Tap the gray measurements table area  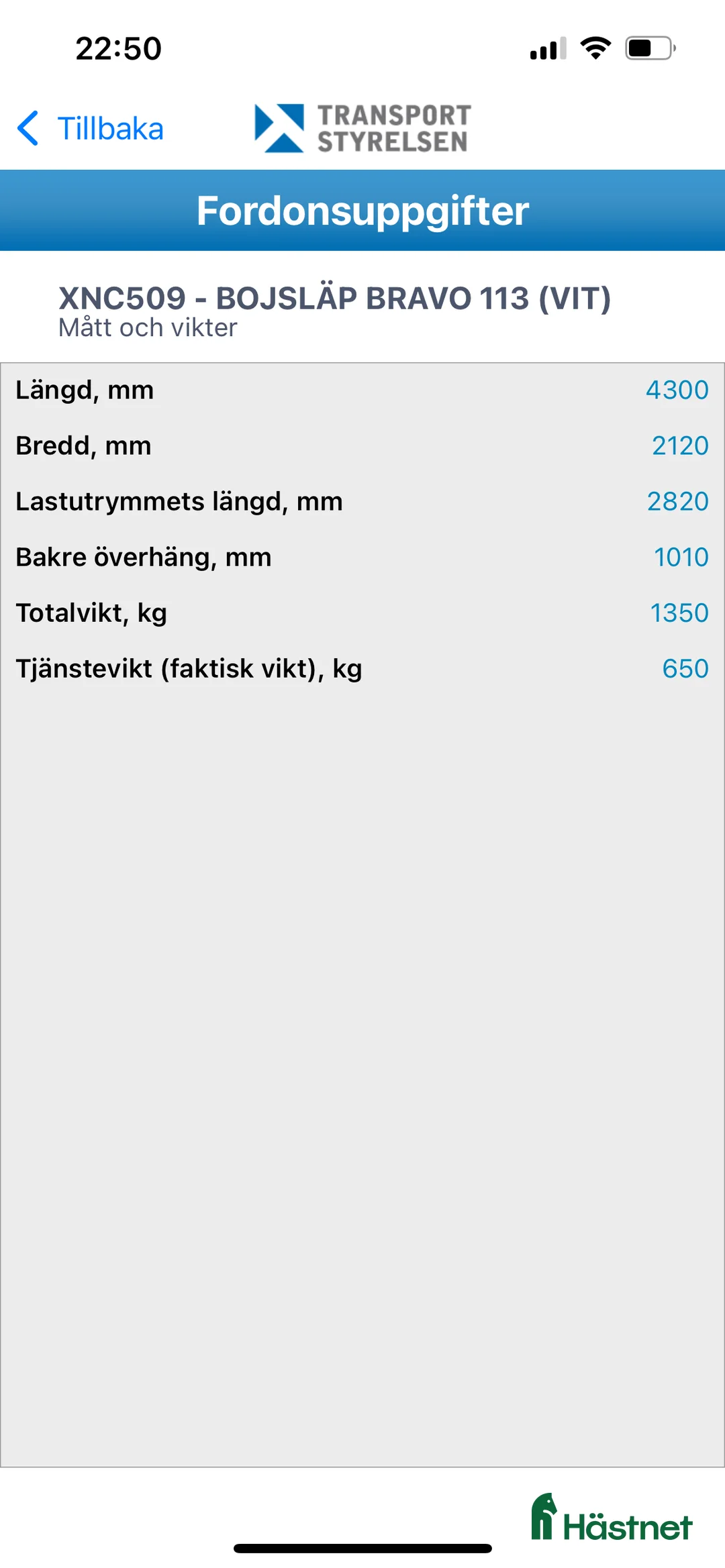362,1006
